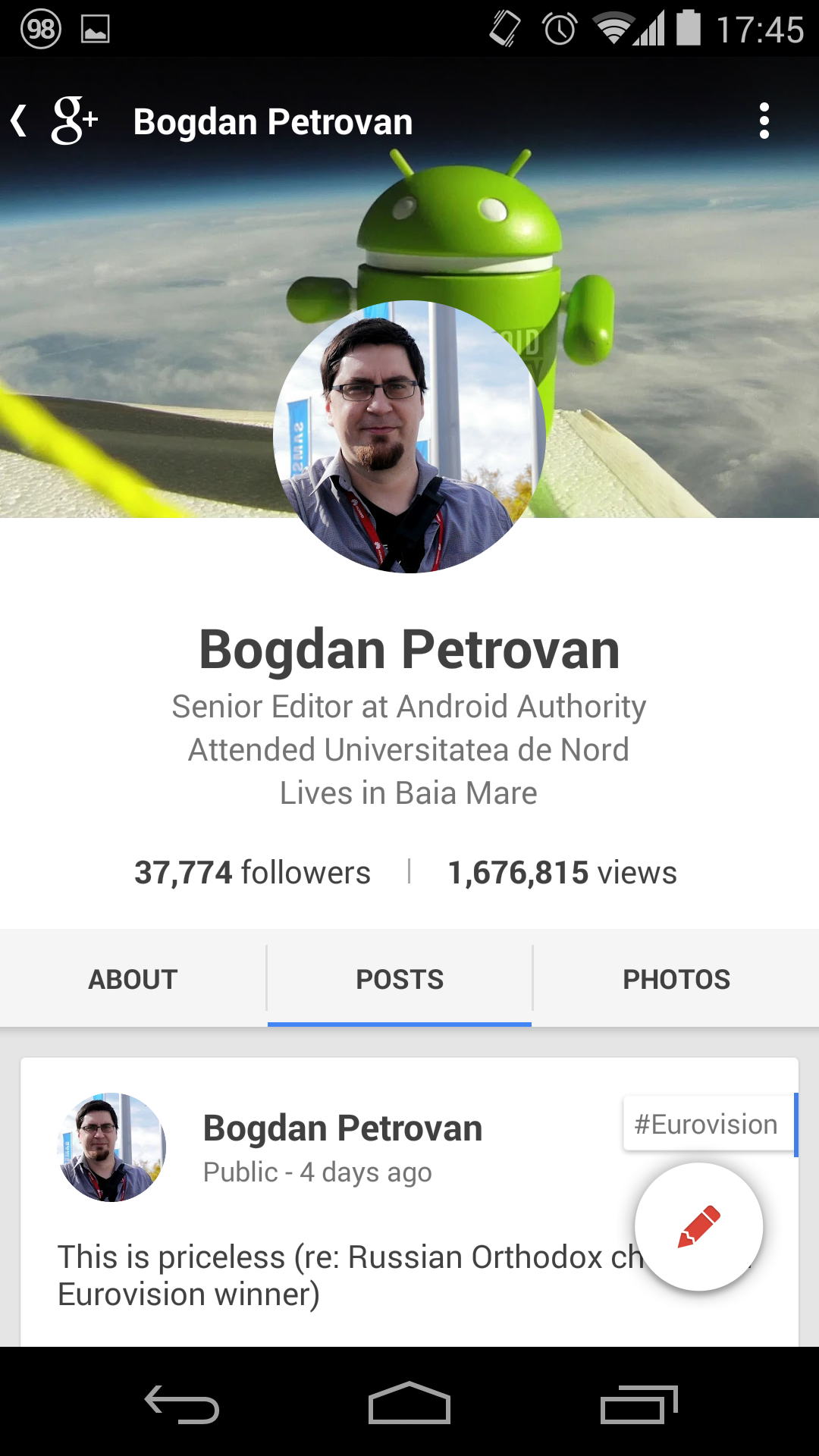This screenshot has width=819, height=1456.
Task: Open the Photos tab
Action: [676, 979]
